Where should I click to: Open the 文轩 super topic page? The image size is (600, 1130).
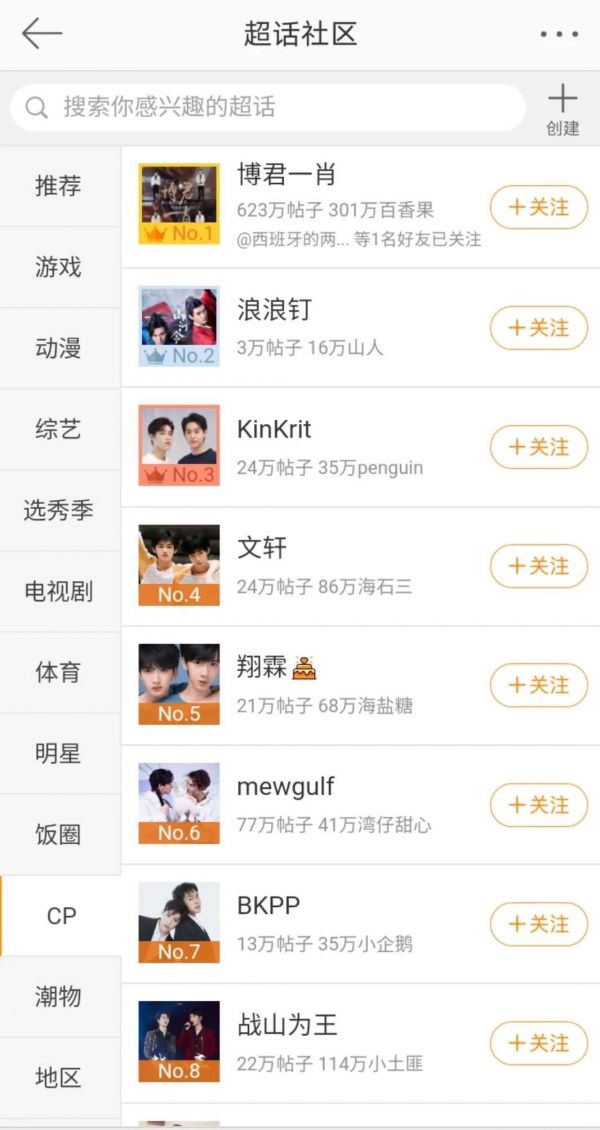click(x=300, y=565)
